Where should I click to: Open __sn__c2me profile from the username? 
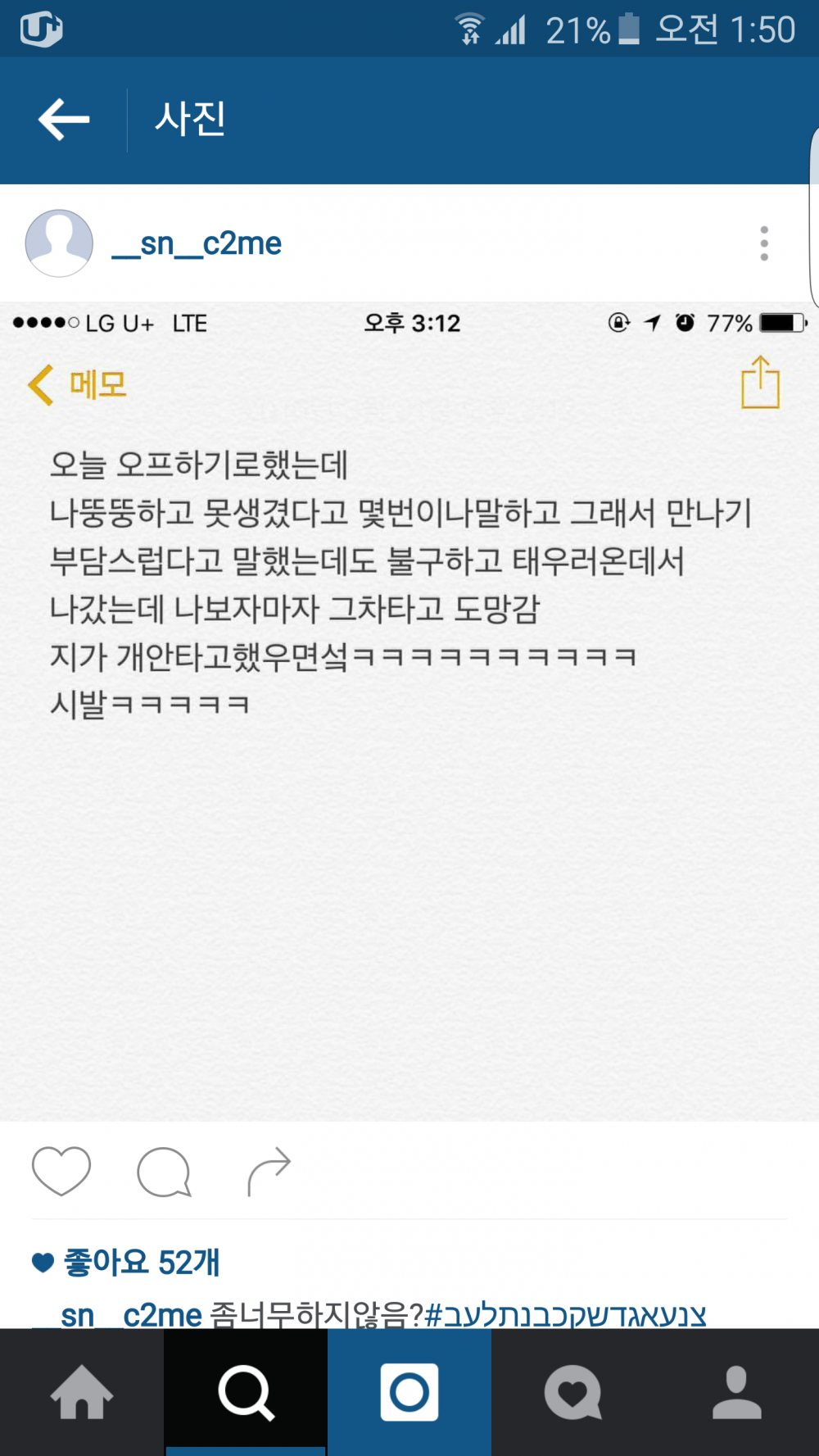tap(197, 243)
